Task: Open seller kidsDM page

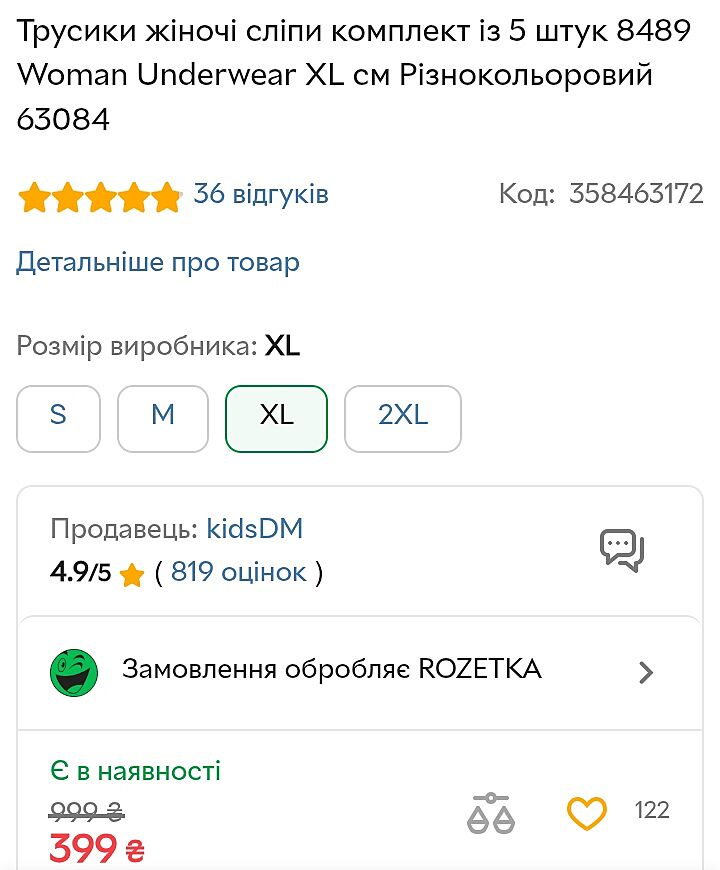Action: coord(254,529)
